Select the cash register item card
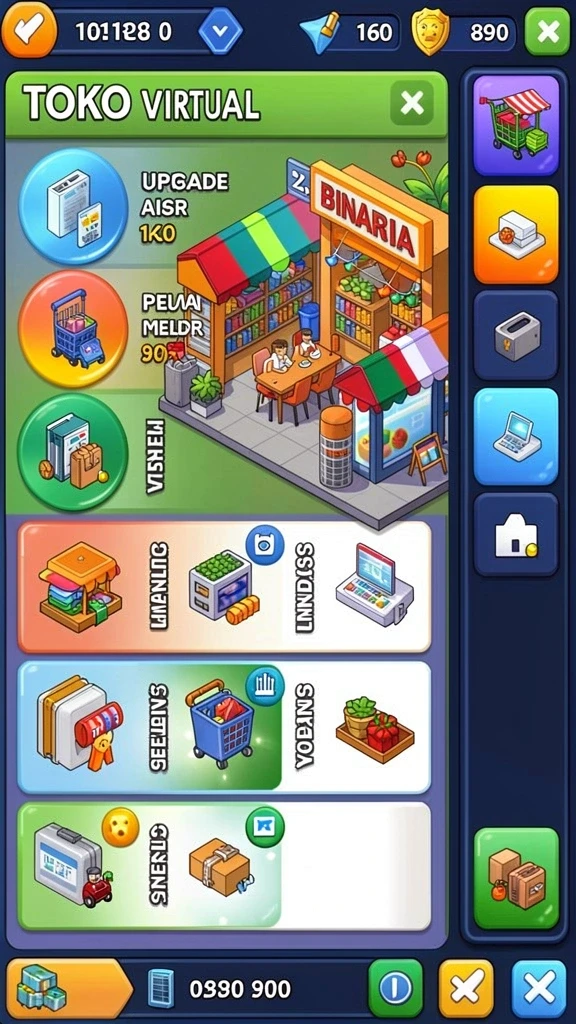 [x=360, y=586]
